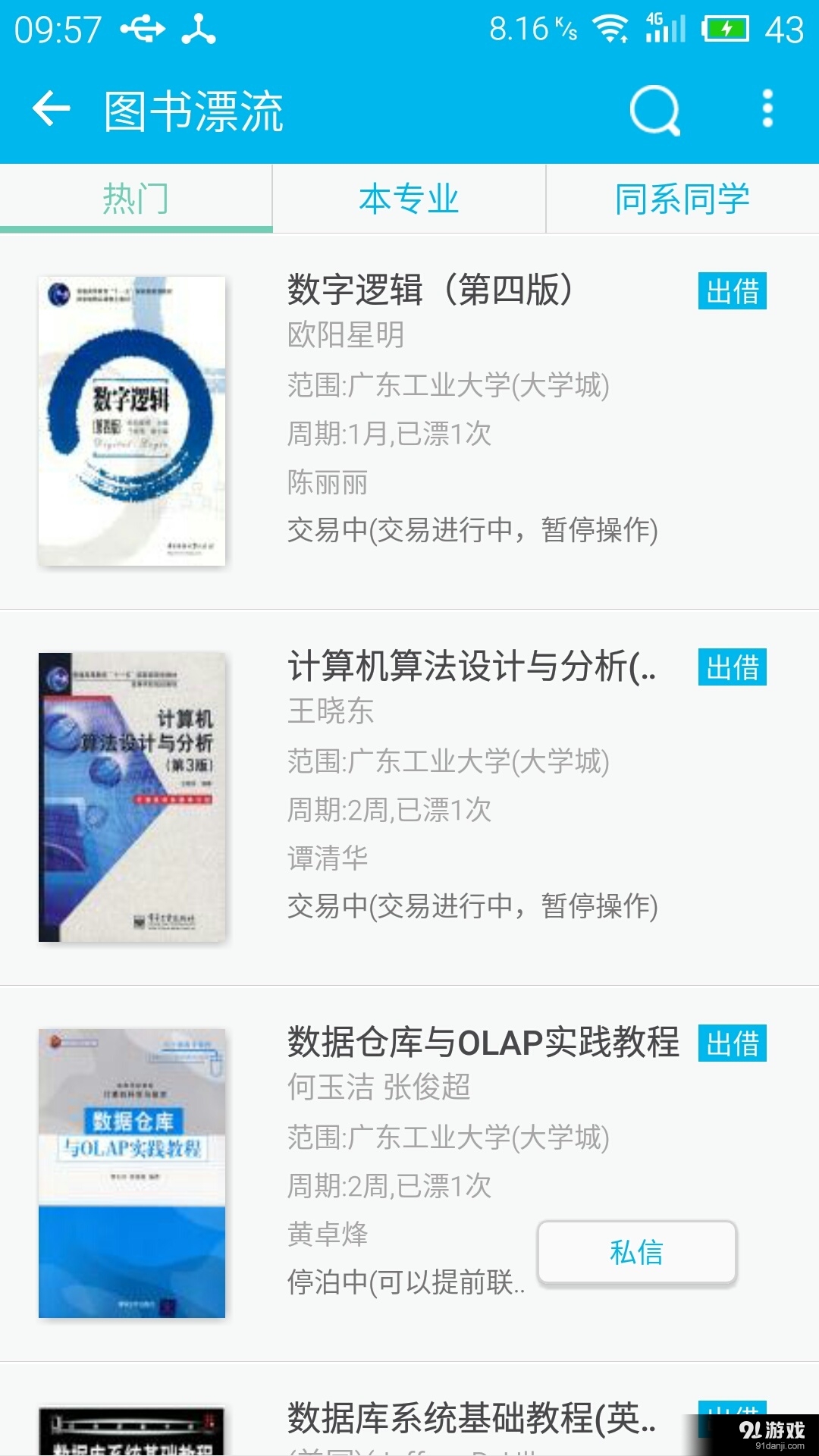The width and height of the screenshot is (819, 1456).
Task: Open the search icon in the title bar
Action: coord(654,108)
